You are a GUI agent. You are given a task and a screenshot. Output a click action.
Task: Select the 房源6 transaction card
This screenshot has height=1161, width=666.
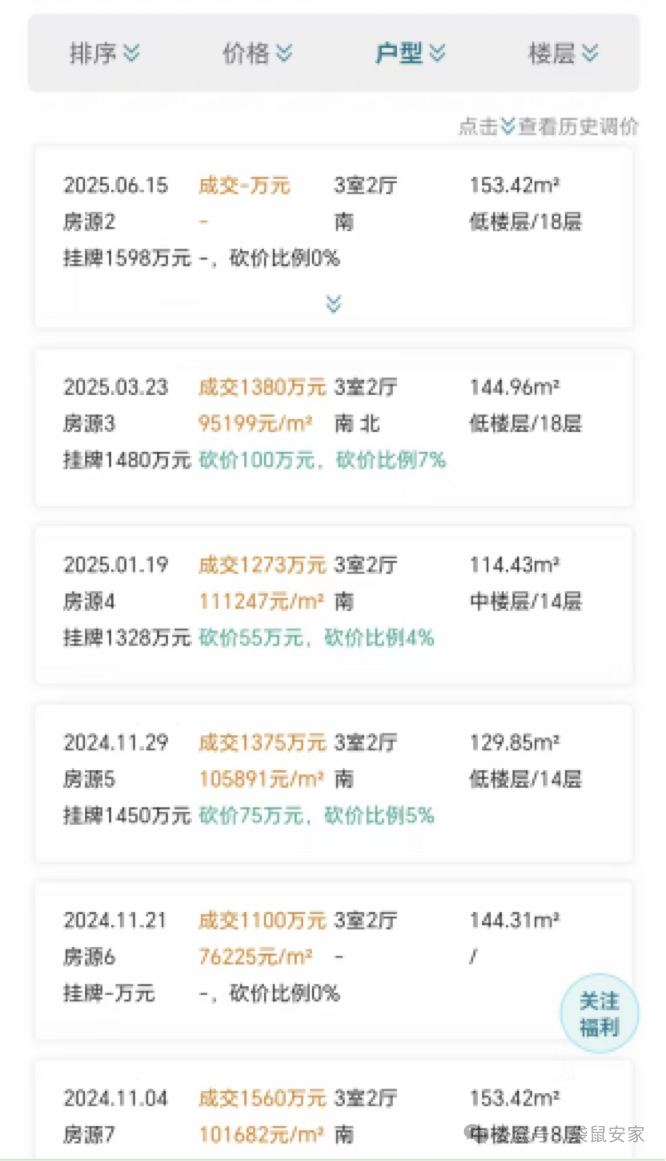[300, 958]
